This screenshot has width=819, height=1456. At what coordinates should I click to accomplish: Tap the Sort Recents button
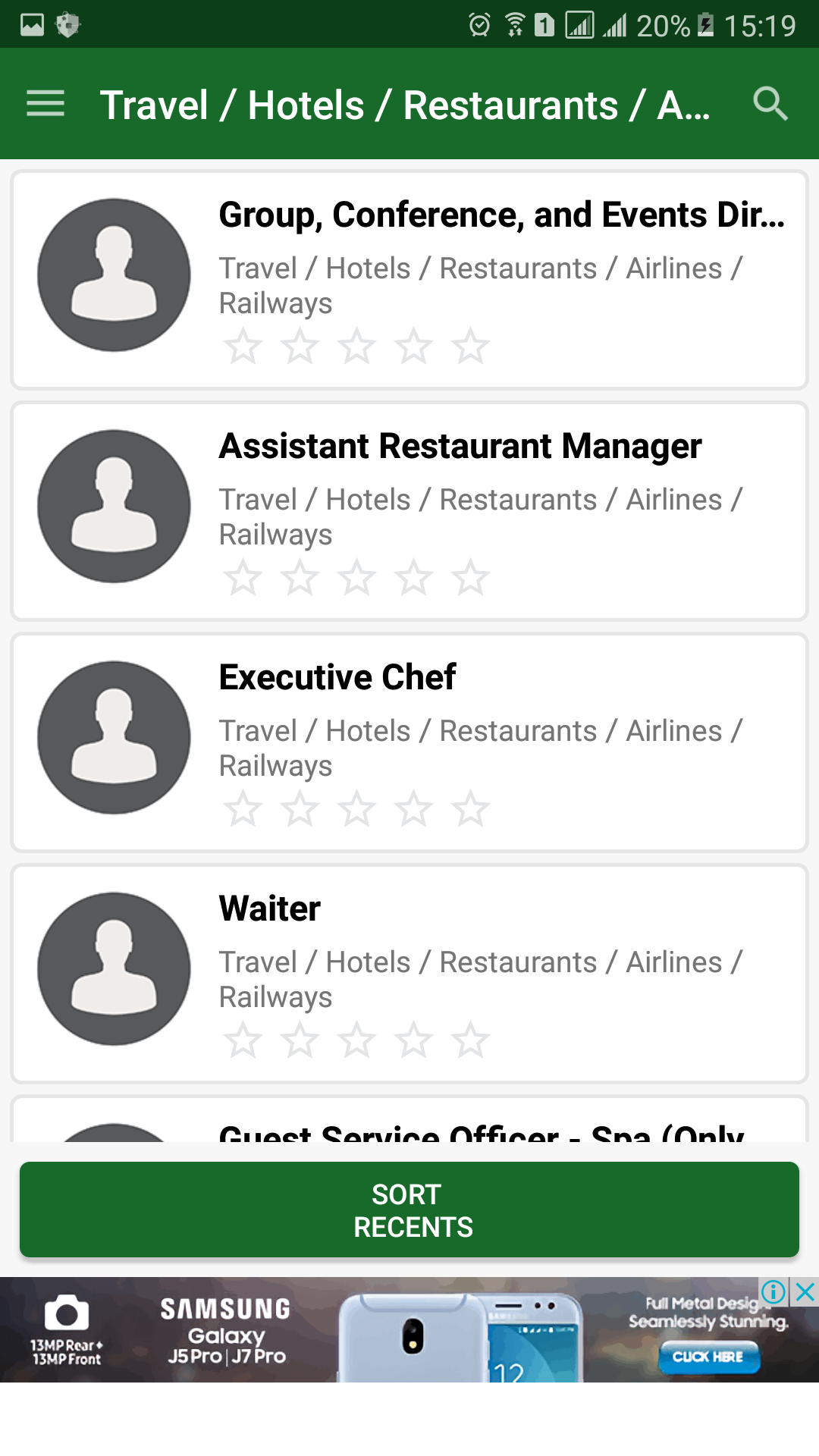coord(409,1210)
